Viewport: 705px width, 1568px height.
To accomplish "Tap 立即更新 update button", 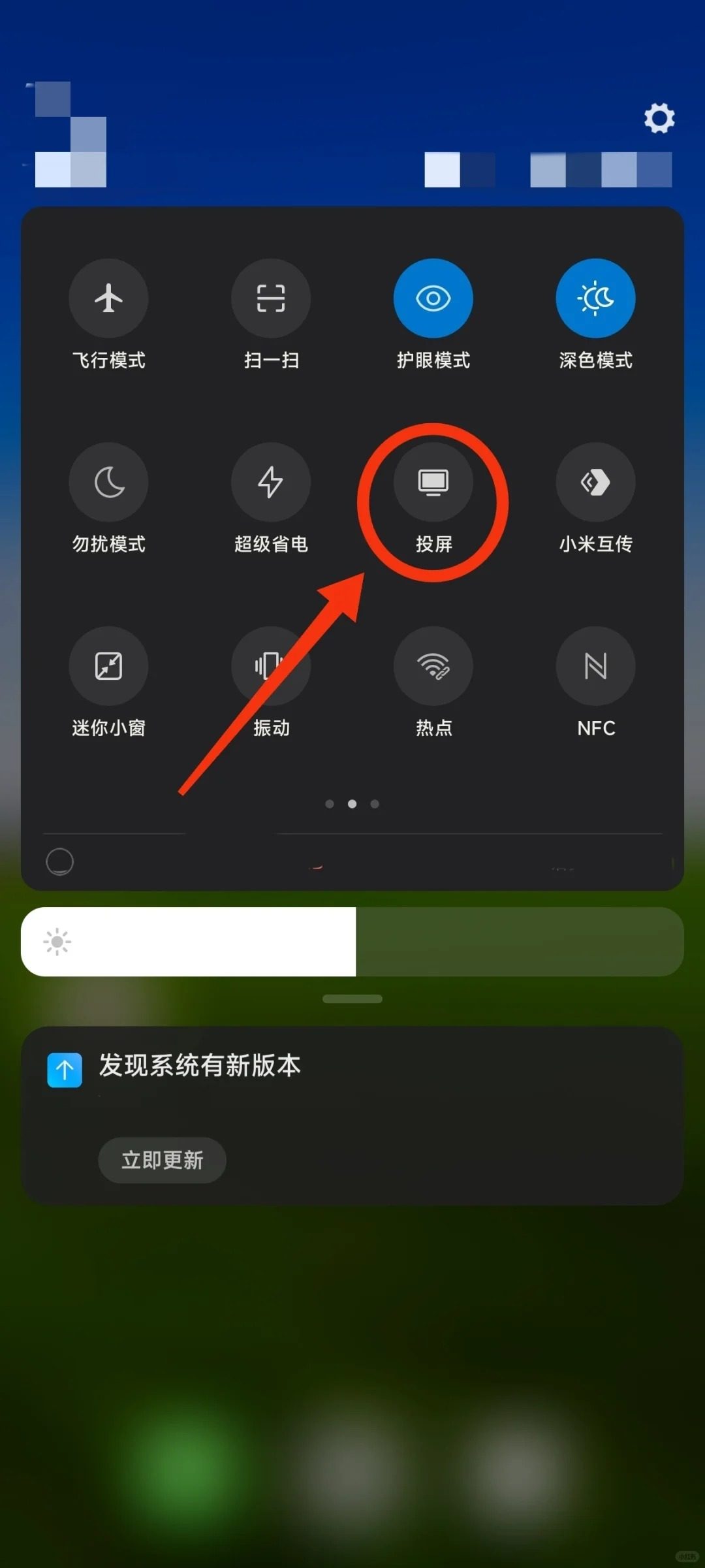I will pos(162,1160).
